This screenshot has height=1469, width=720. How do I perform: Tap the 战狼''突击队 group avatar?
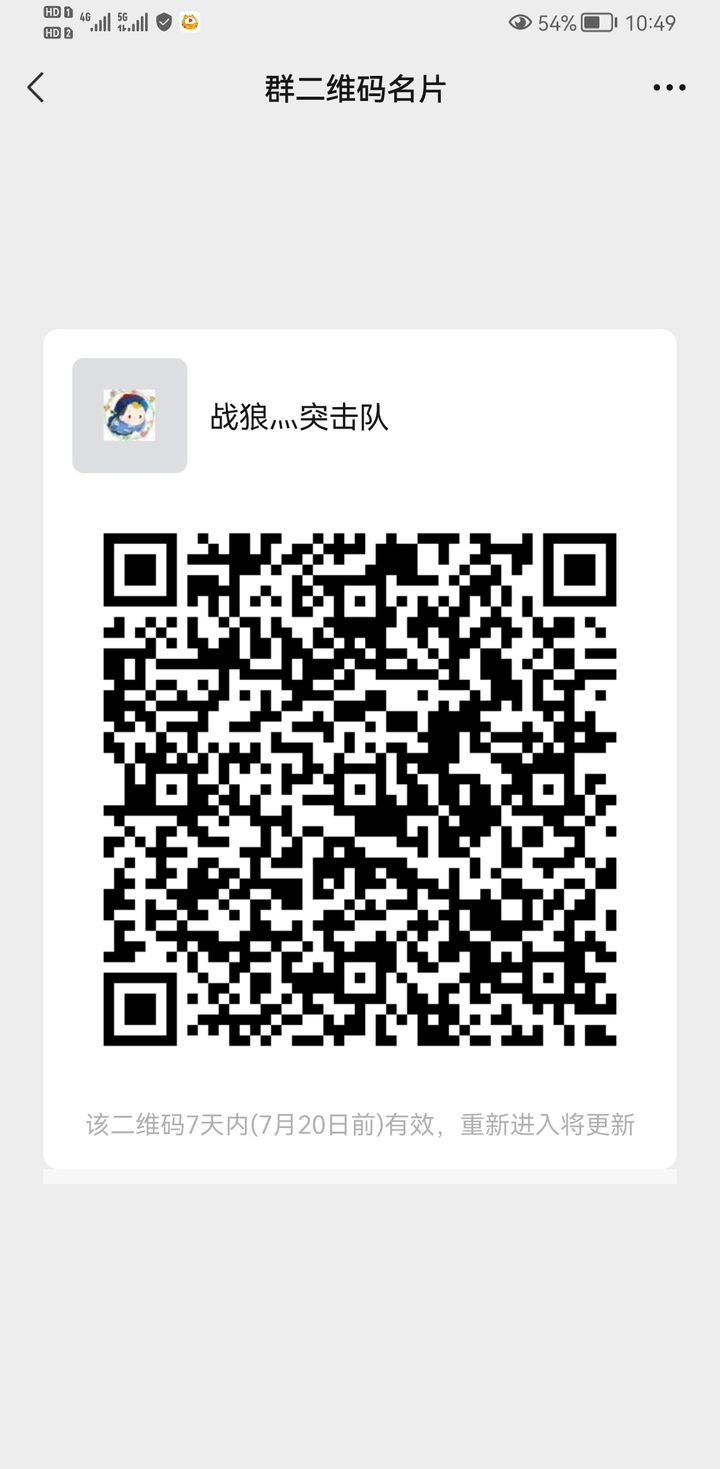point(129,415)
